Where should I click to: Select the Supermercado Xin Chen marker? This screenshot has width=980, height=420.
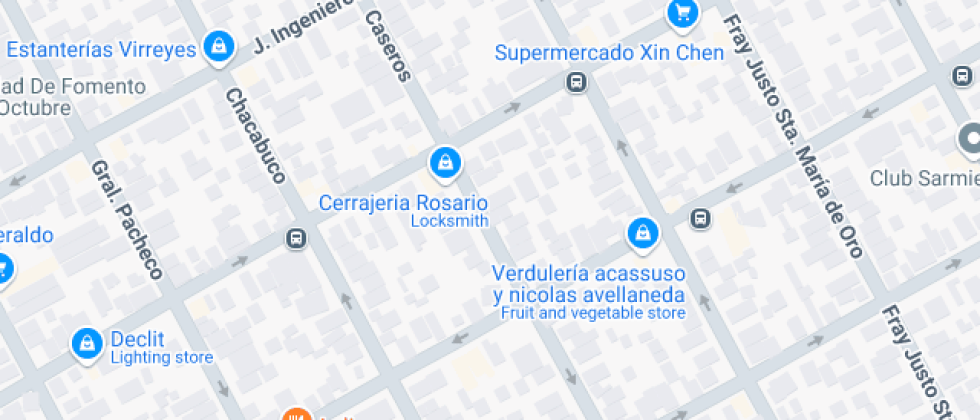click(x=683, y=14)
